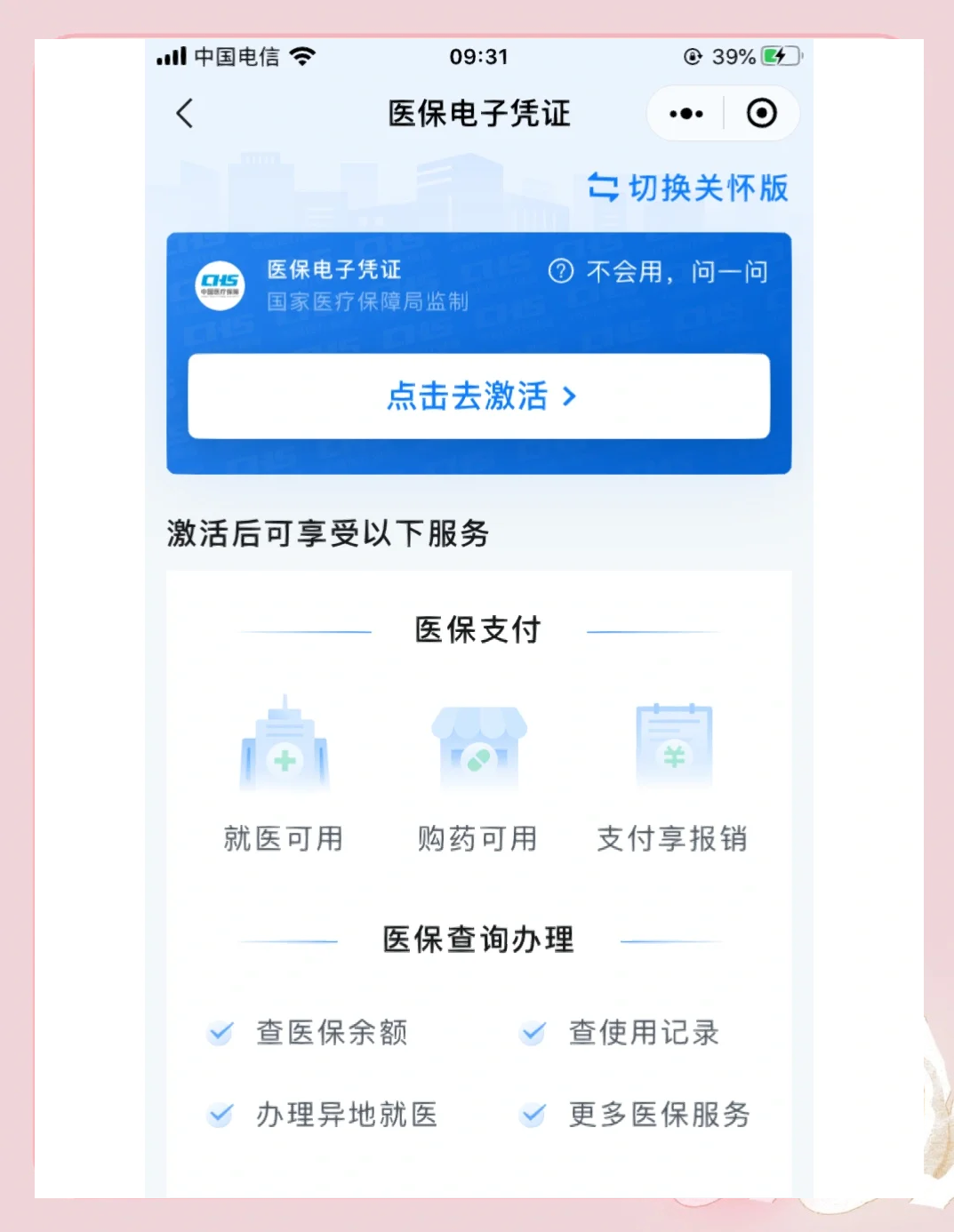Tap 点击去激活 to activate the voucher

point(479,396)
